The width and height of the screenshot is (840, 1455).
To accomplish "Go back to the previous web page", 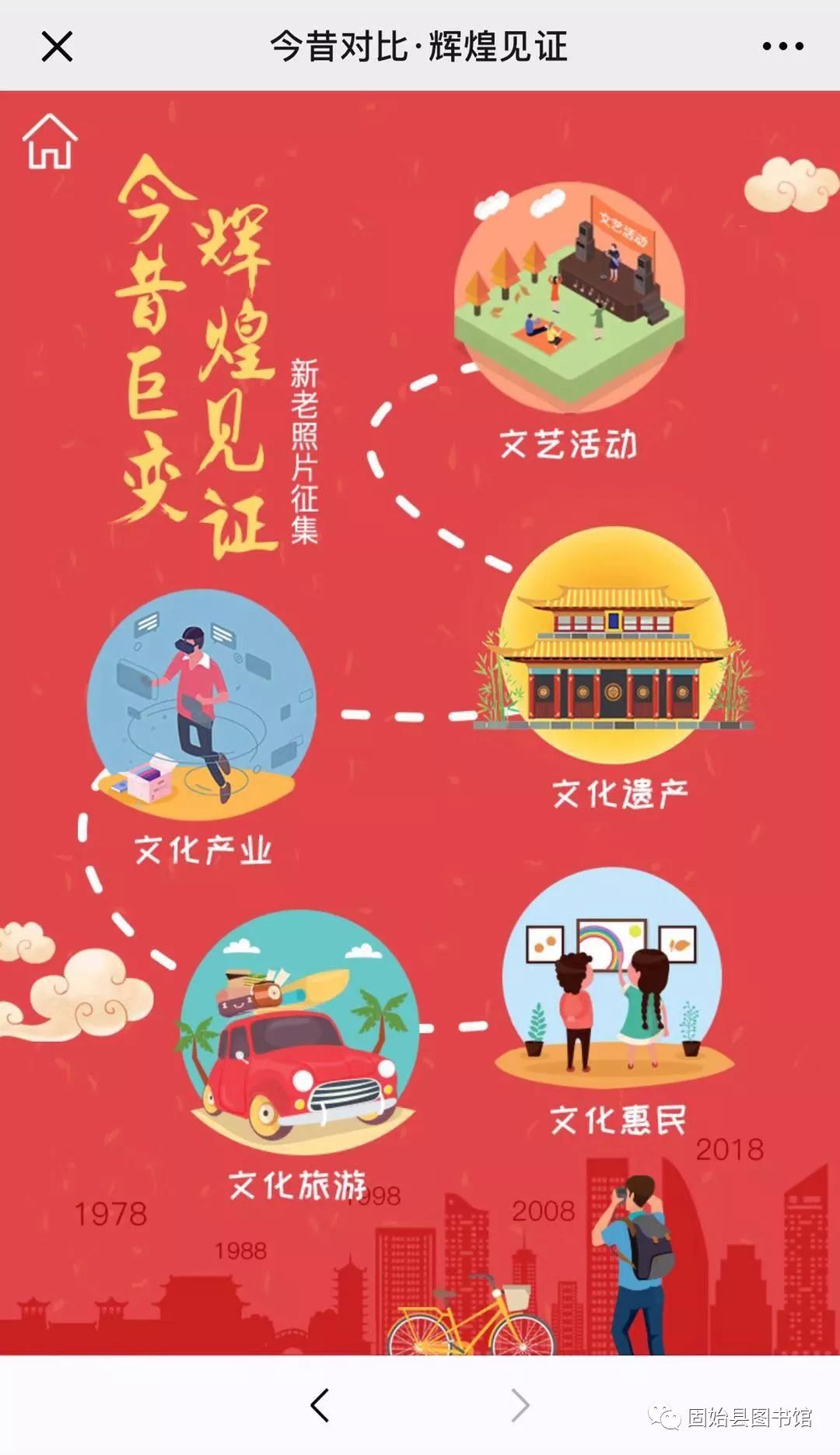I will pyautogui.click(x=320, y=1404).
